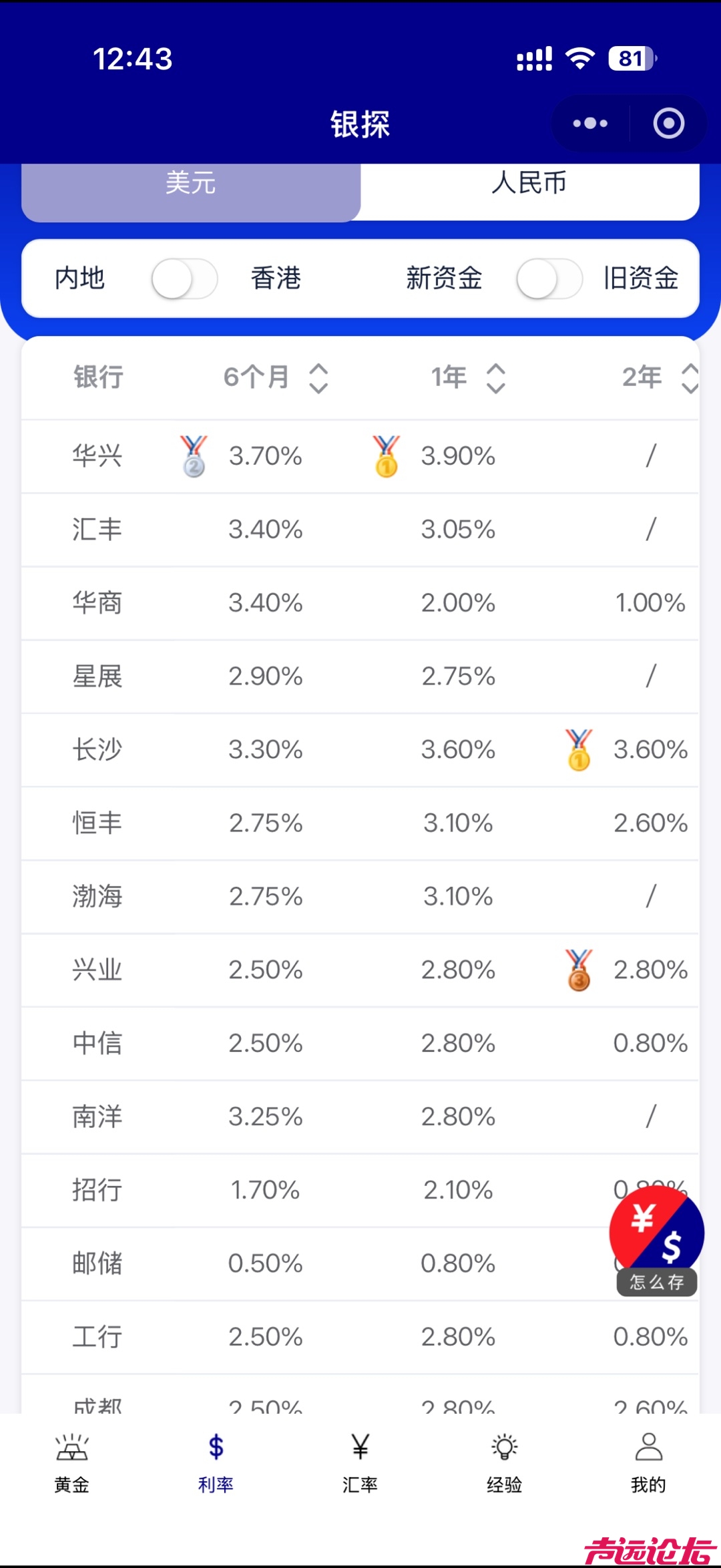
Task: Open the mini program more options menu
Action: point(590,124)
